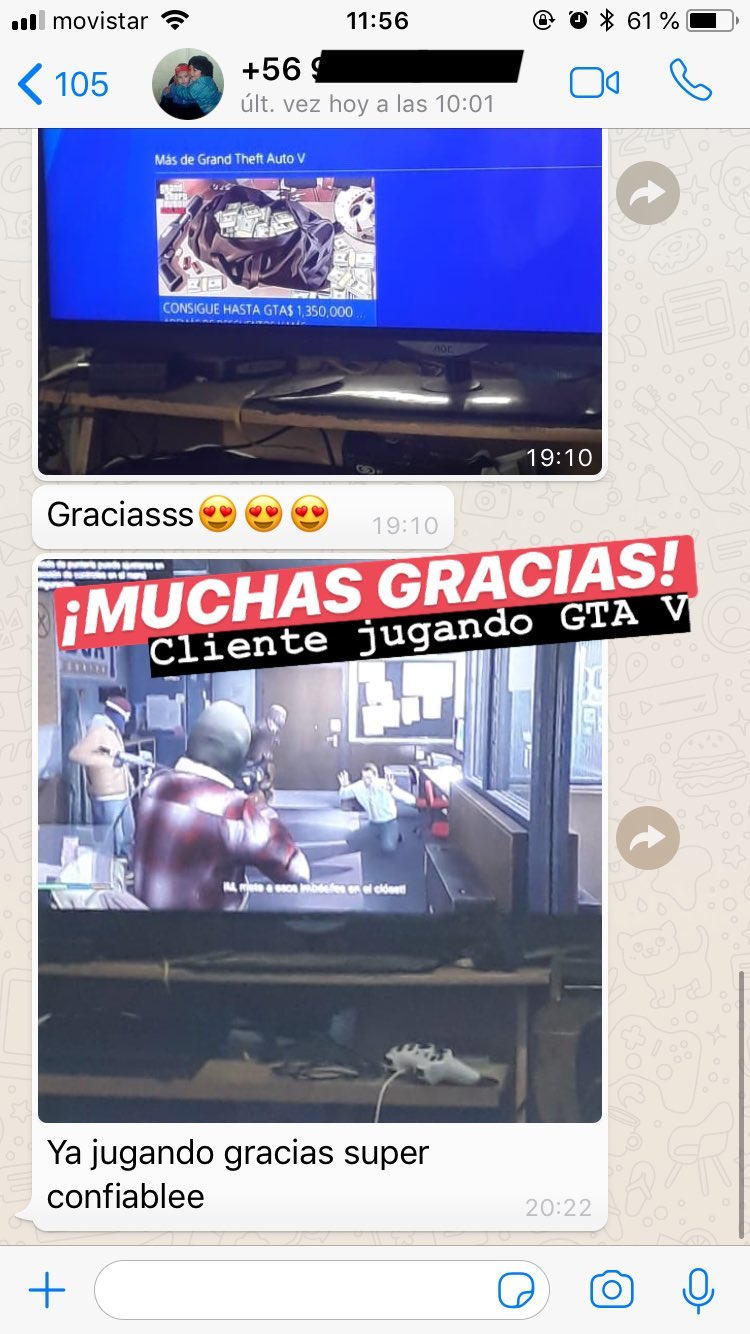The image size is (750, 1334).
Task: Start a video call
Action: pos(595,83)
